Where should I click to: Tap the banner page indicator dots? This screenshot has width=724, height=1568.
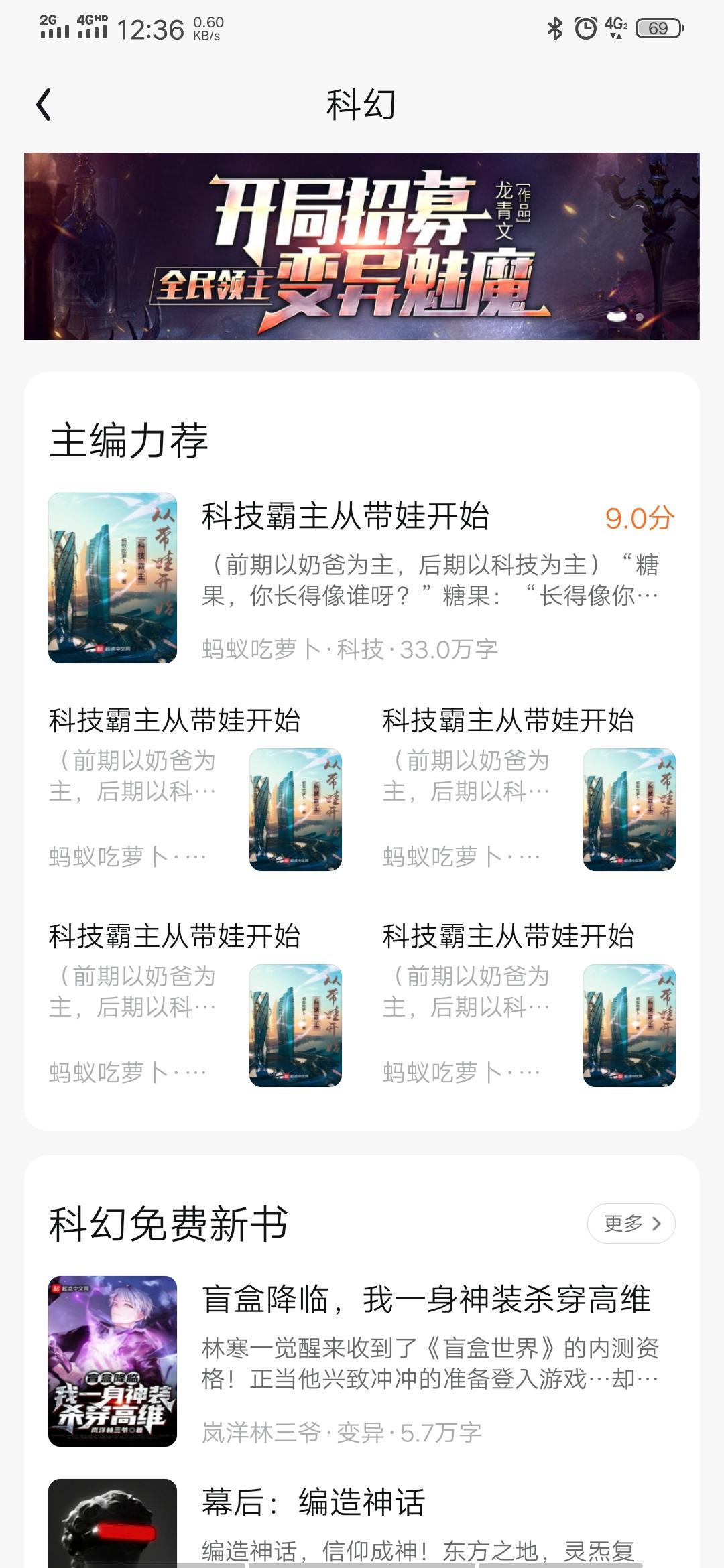(x=626, y=317)
